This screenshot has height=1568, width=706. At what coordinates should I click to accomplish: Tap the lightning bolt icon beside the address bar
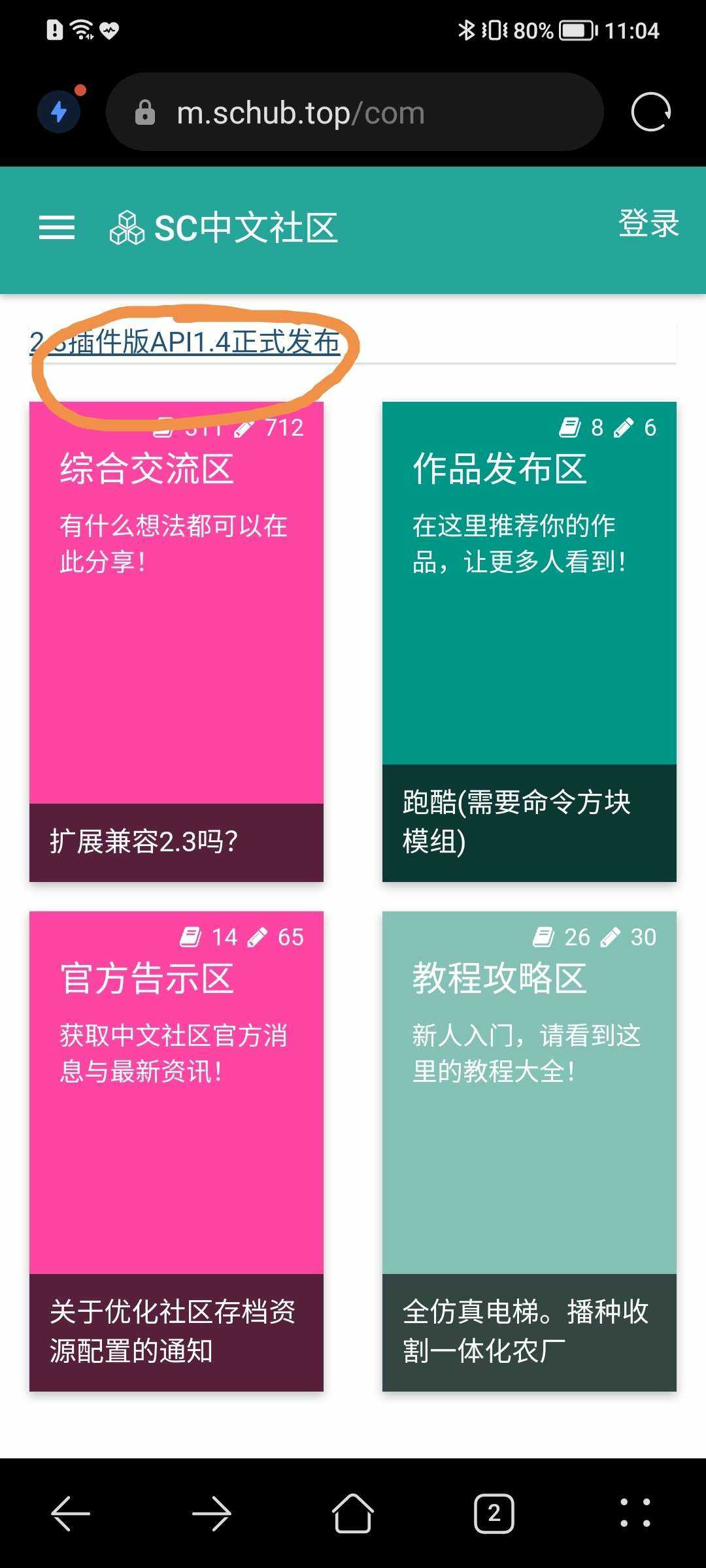pos(59,112)
